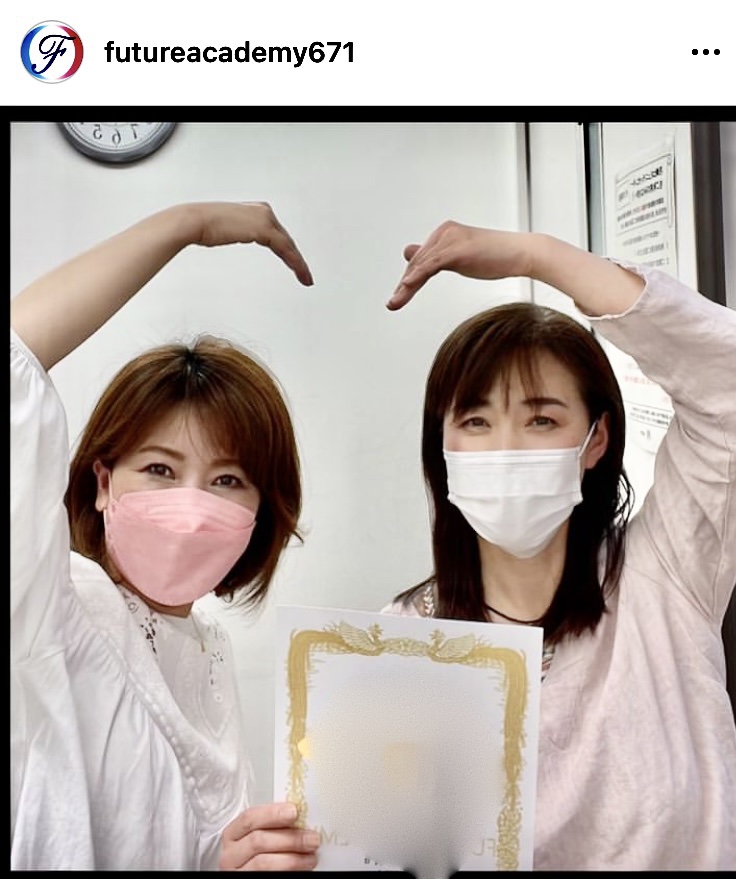The width and height of the screenshot is (736, 879).
Task: Open the post's three-dot options menu
Action: point(705,53)
